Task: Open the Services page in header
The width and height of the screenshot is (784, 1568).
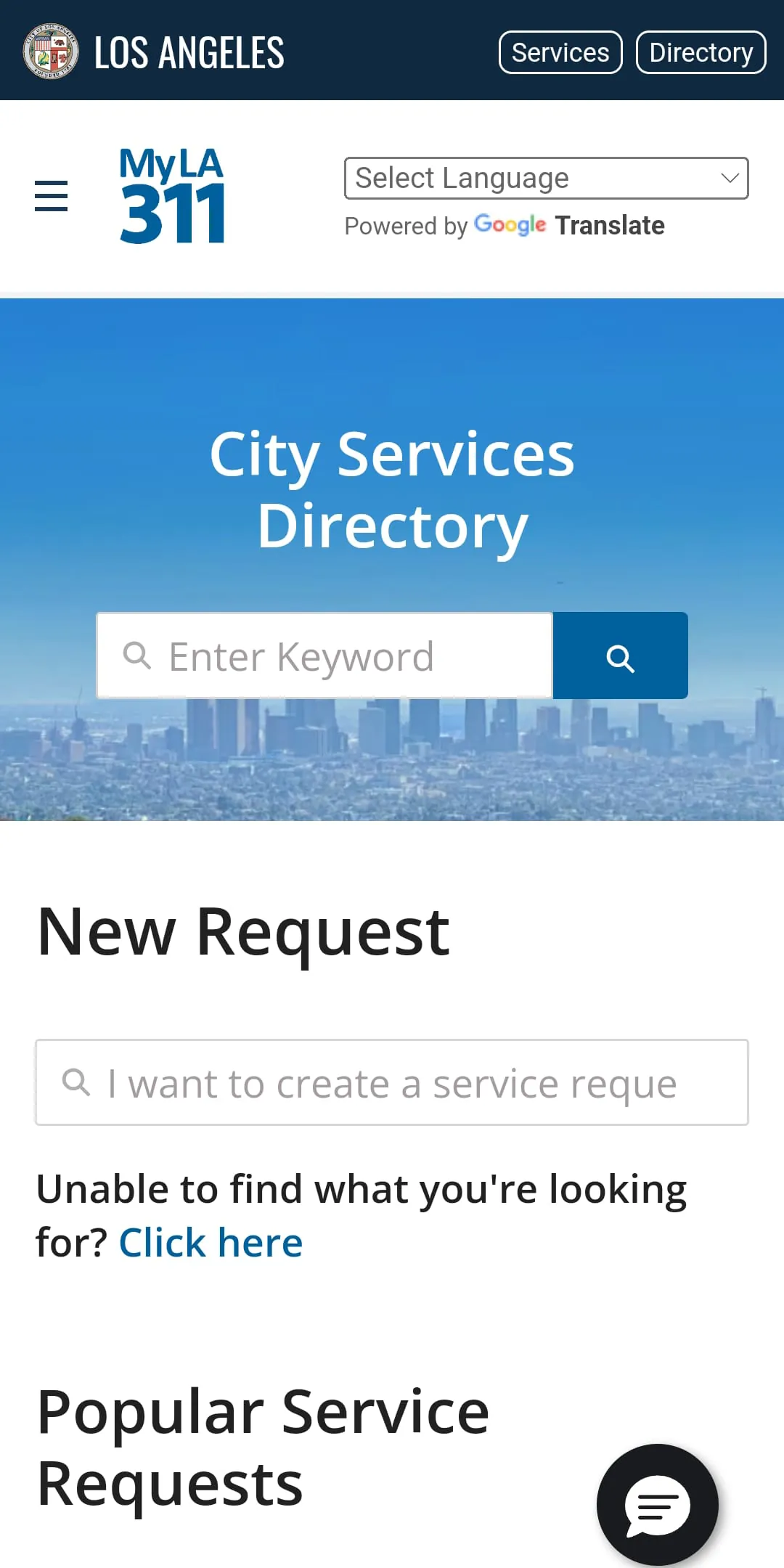Action: point(560,52)
